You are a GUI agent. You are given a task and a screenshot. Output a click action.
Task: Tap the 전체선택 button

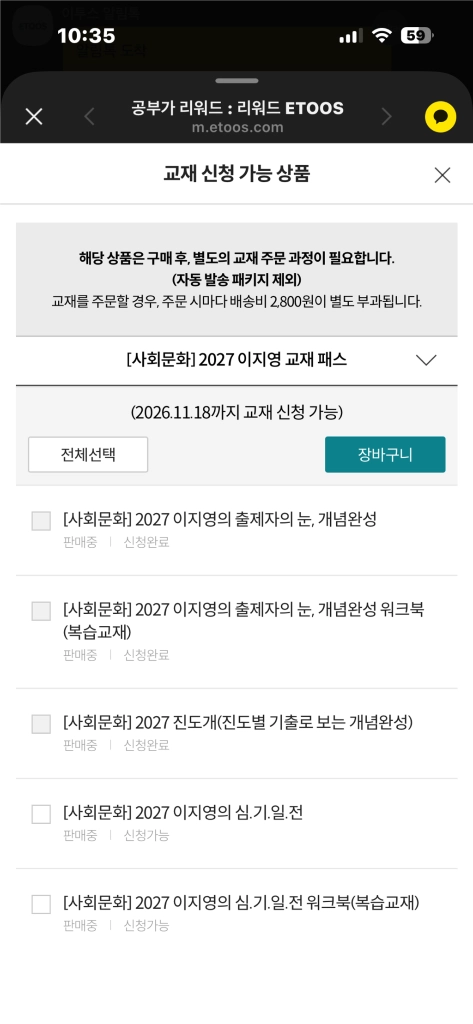pos(88,455)
